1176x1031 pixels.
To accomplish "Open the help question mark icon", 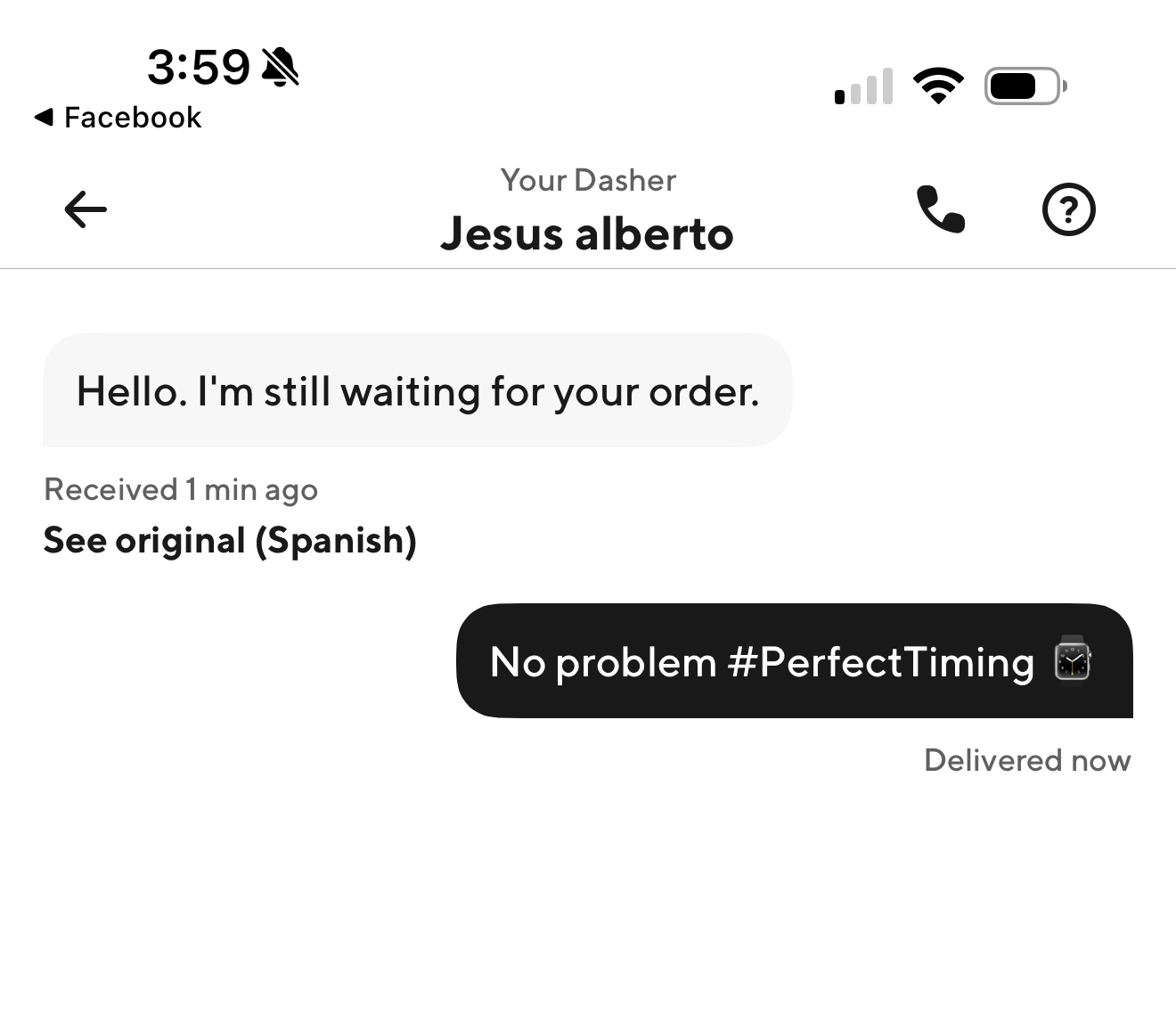I will point(1068,209).
